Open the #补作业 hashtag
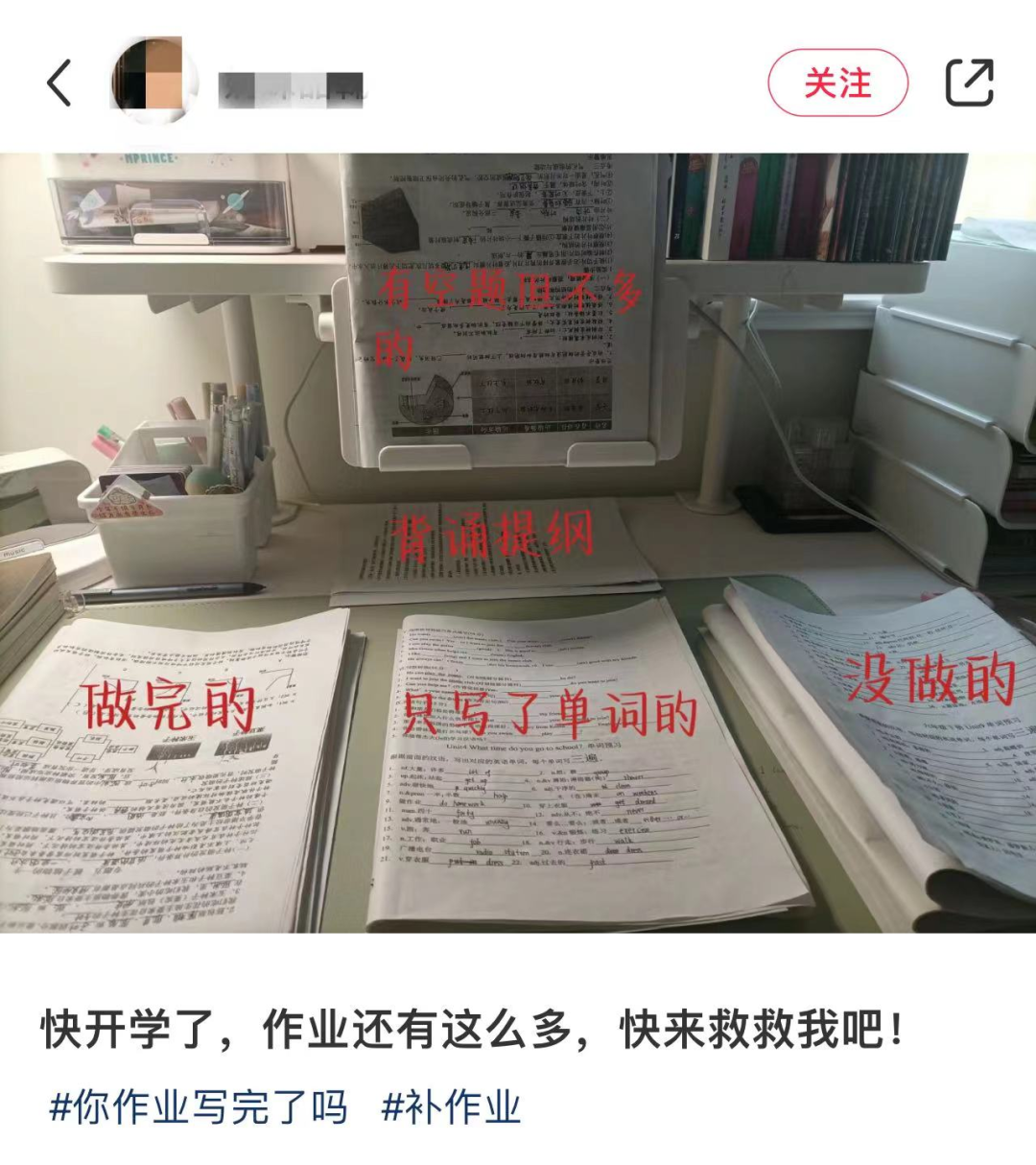1036x1165 pixels. click(x=451, y=1107)
